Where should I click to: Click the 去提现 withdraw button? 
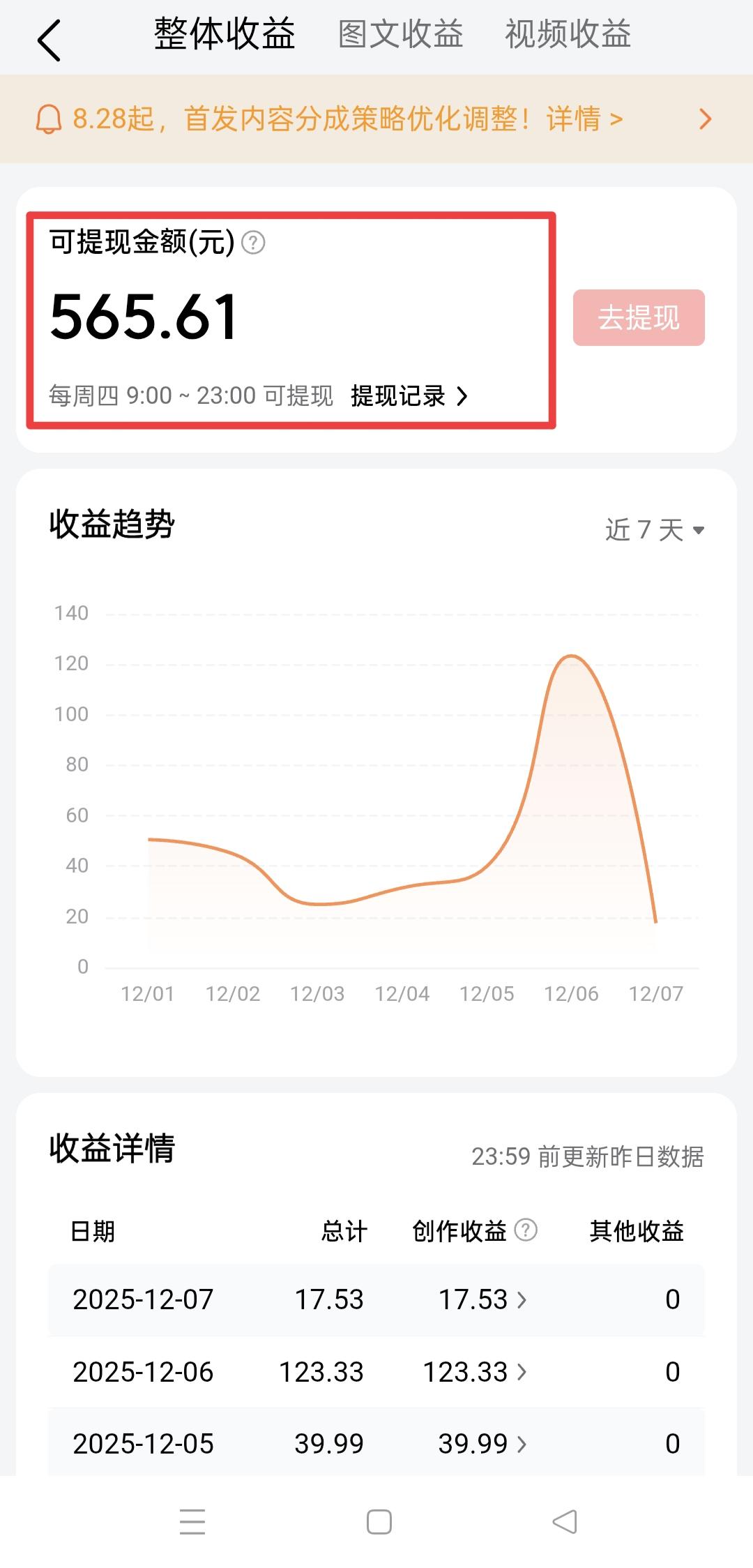point(639,318)
